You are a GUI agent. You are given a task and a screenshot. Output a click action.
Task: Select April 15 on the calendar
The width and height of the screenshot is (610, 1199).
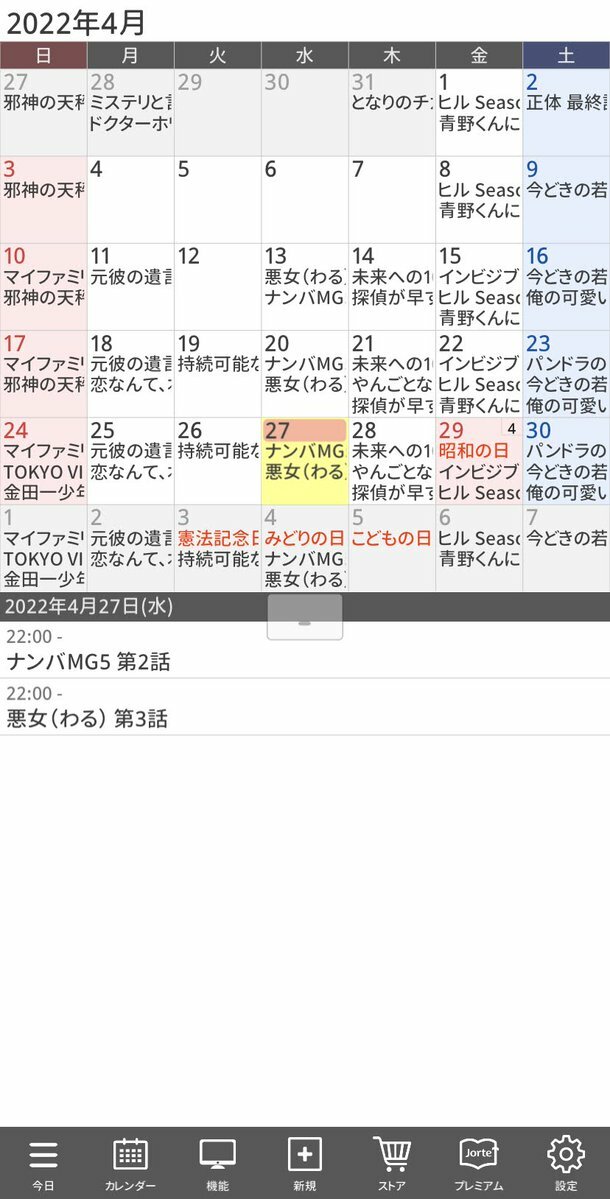click(479, 287)
